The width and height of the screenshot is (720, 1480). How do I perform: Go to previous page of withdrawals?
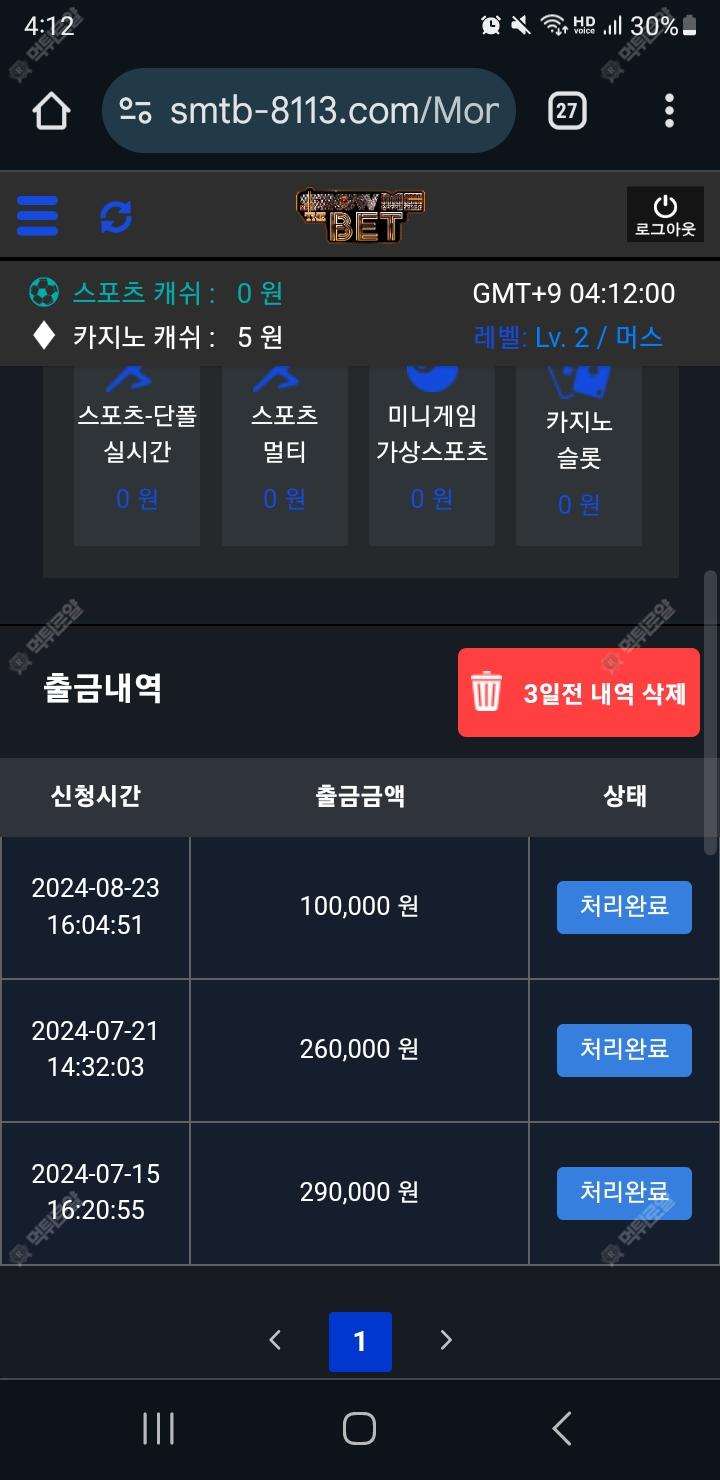(276, 1341)
